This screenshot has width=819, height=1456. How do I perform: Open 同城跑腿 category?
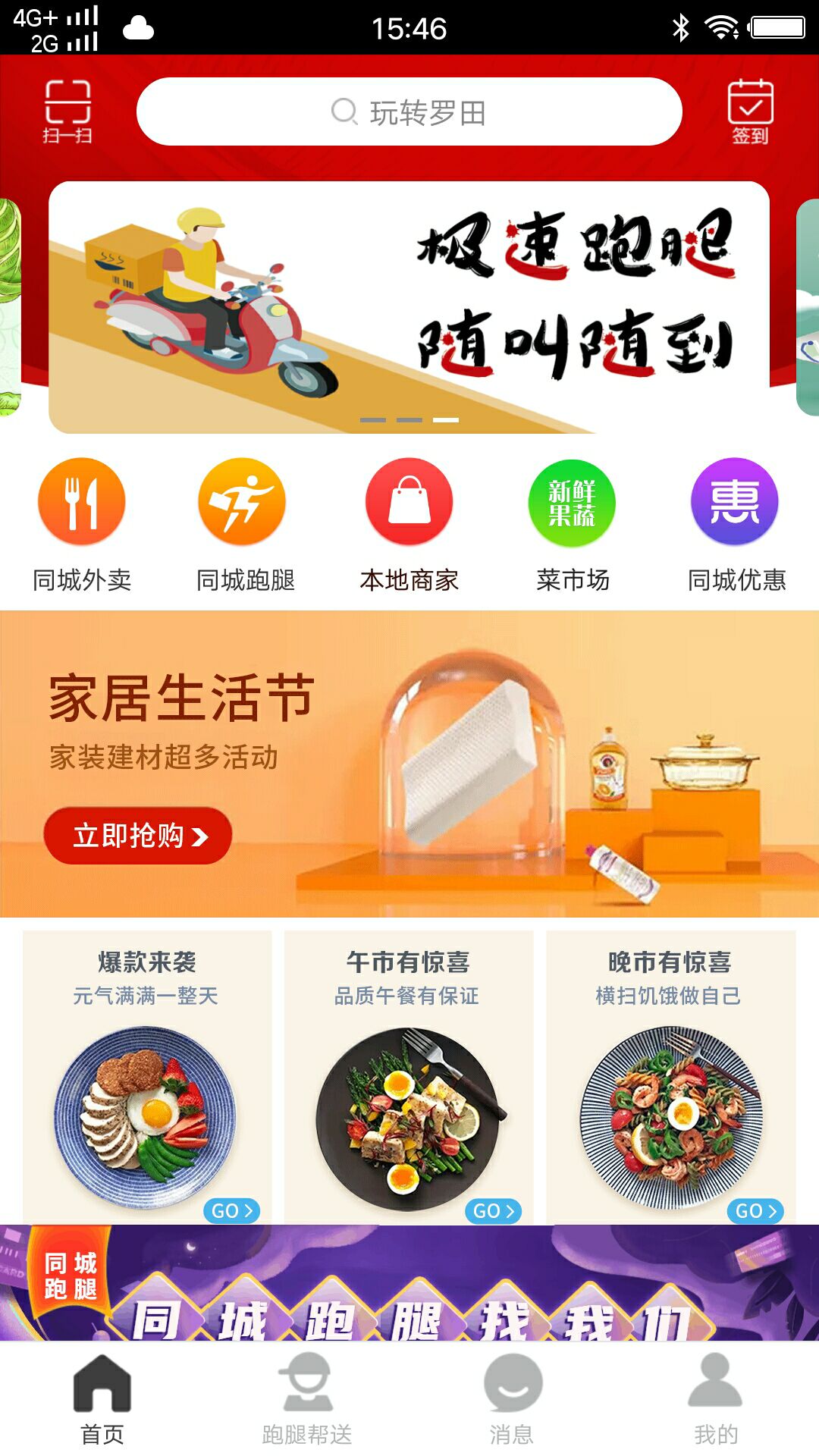[x=244, y=525]
